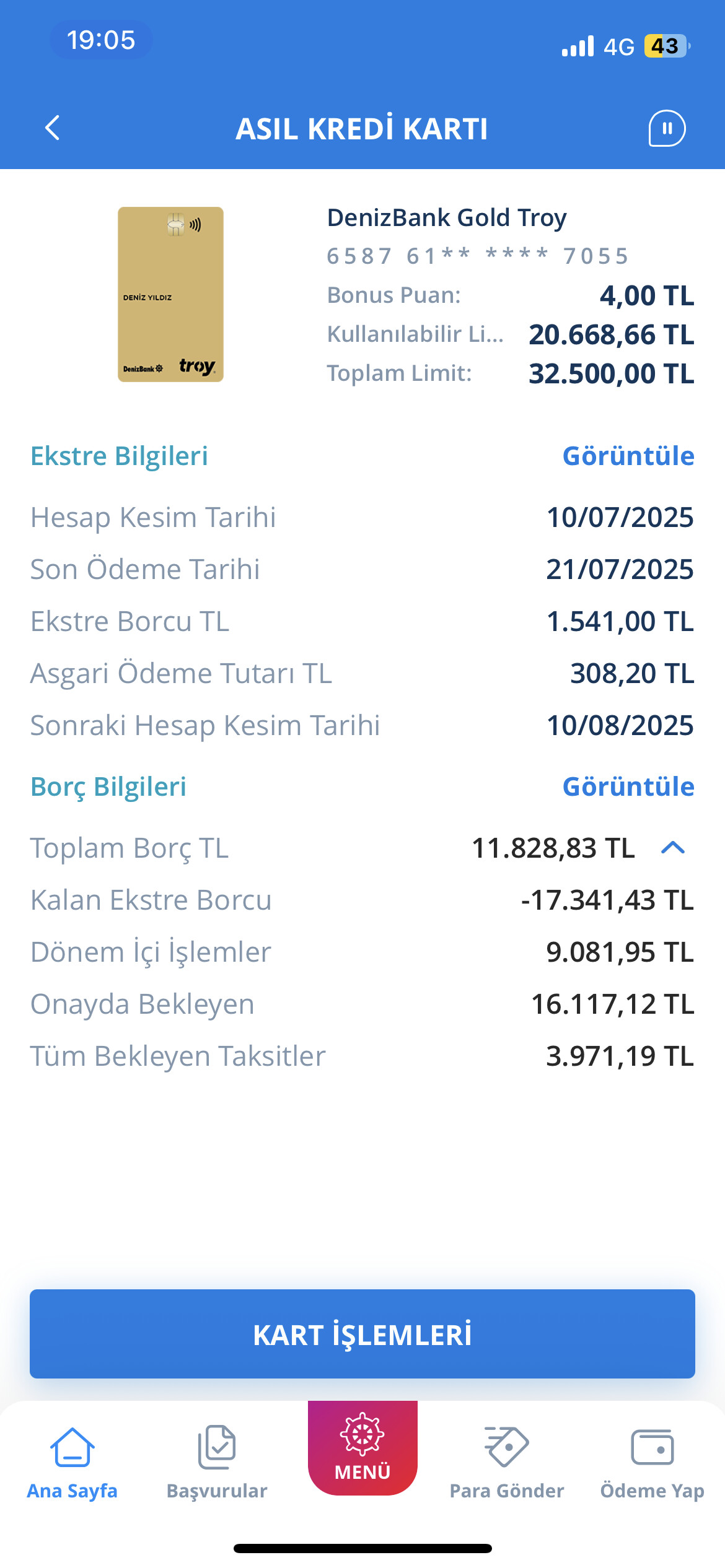Image resolution: width=725 pixels, height=1568 pixels.
Task: Go to Ödeme Yap tab
Action: tap(652, 1464)
